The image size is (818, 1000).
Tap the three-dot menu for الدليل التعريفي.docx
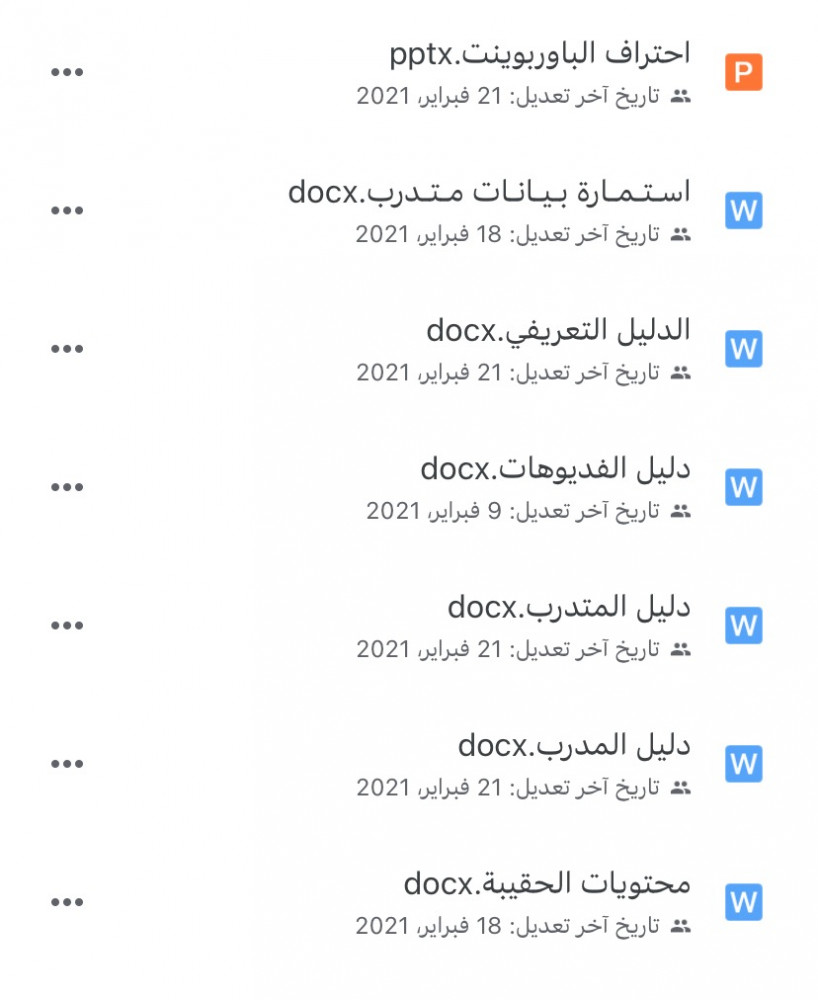point(67,349)
